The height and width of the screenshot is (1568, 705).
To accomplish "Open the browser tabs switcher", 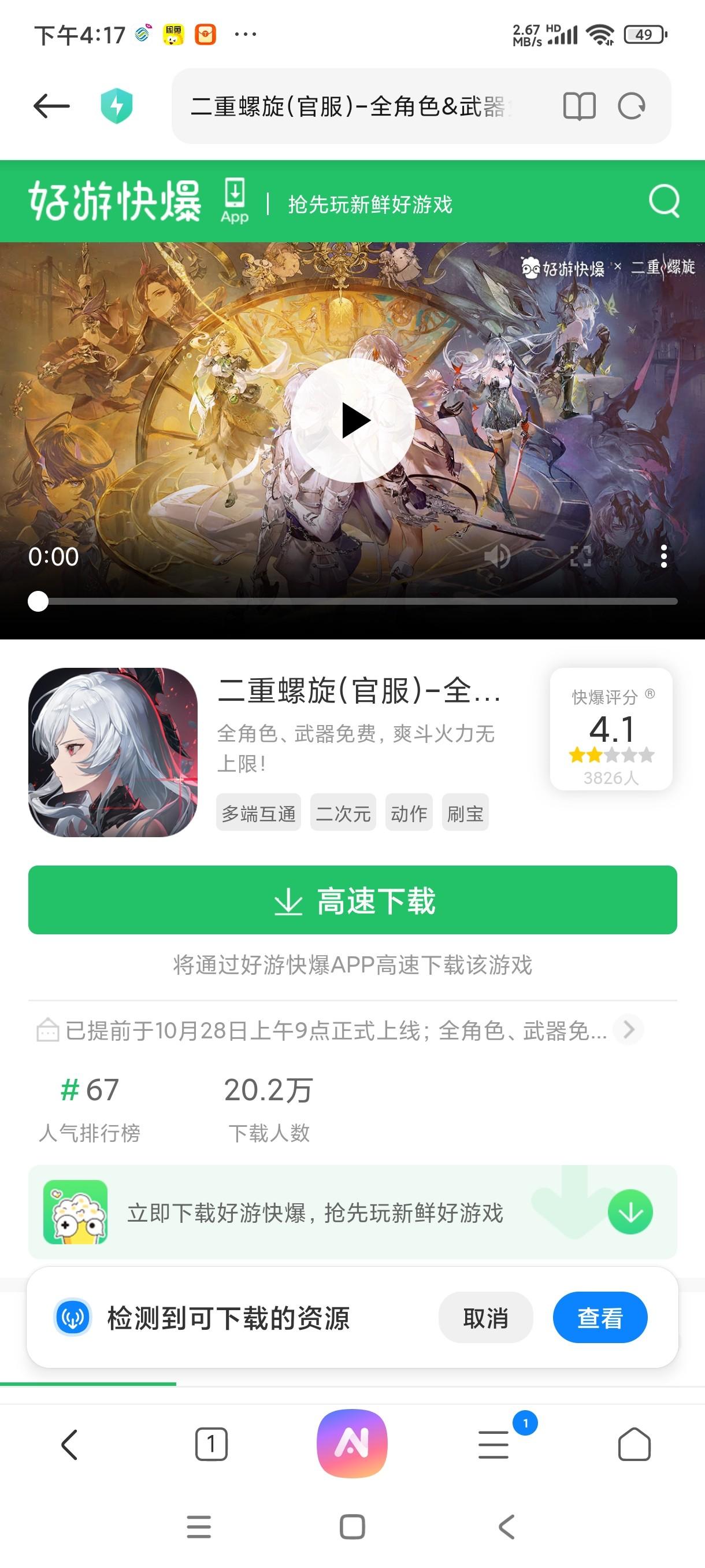I will pyautogui.click(x=211, y=1444).
